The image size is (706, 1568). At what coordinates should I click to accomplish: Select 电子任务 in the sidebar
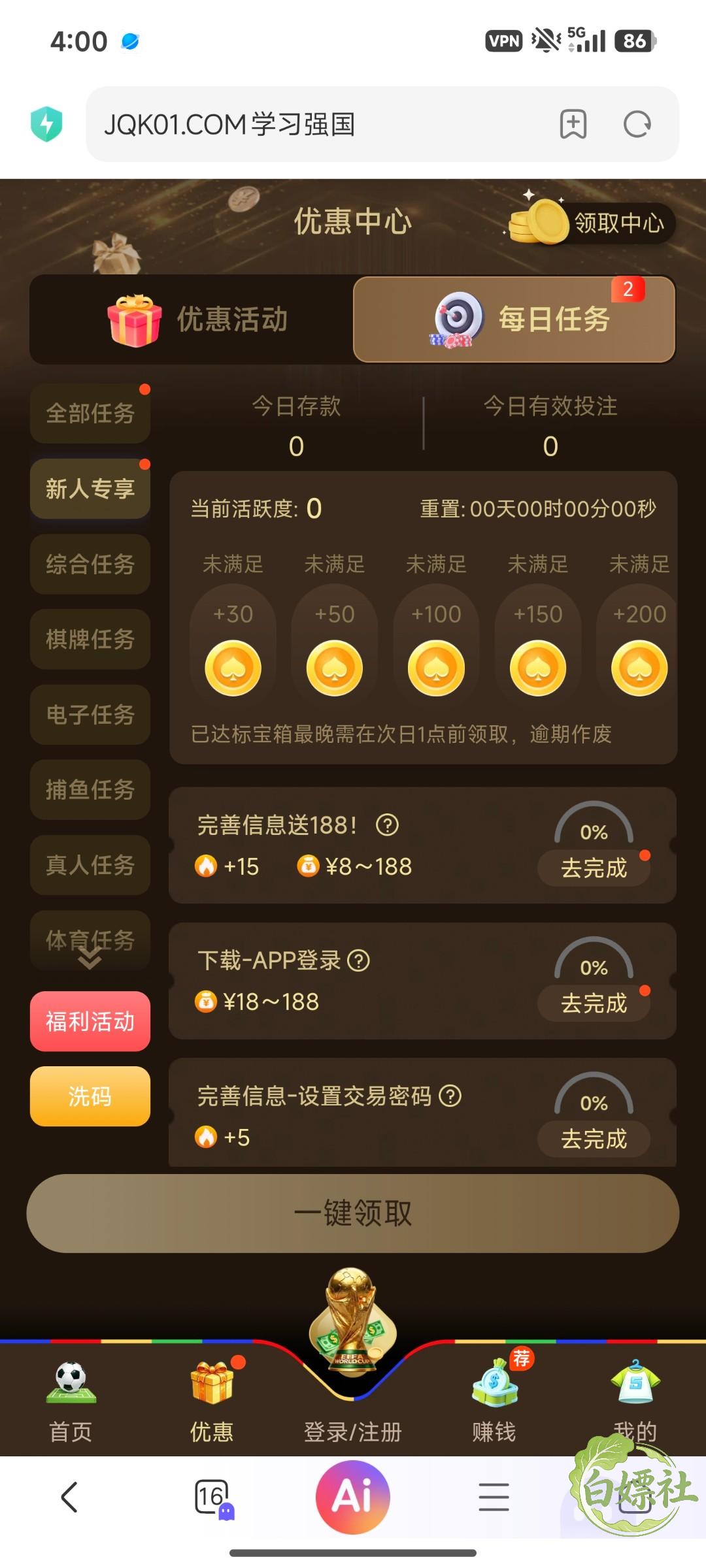[x=90, y=715]
